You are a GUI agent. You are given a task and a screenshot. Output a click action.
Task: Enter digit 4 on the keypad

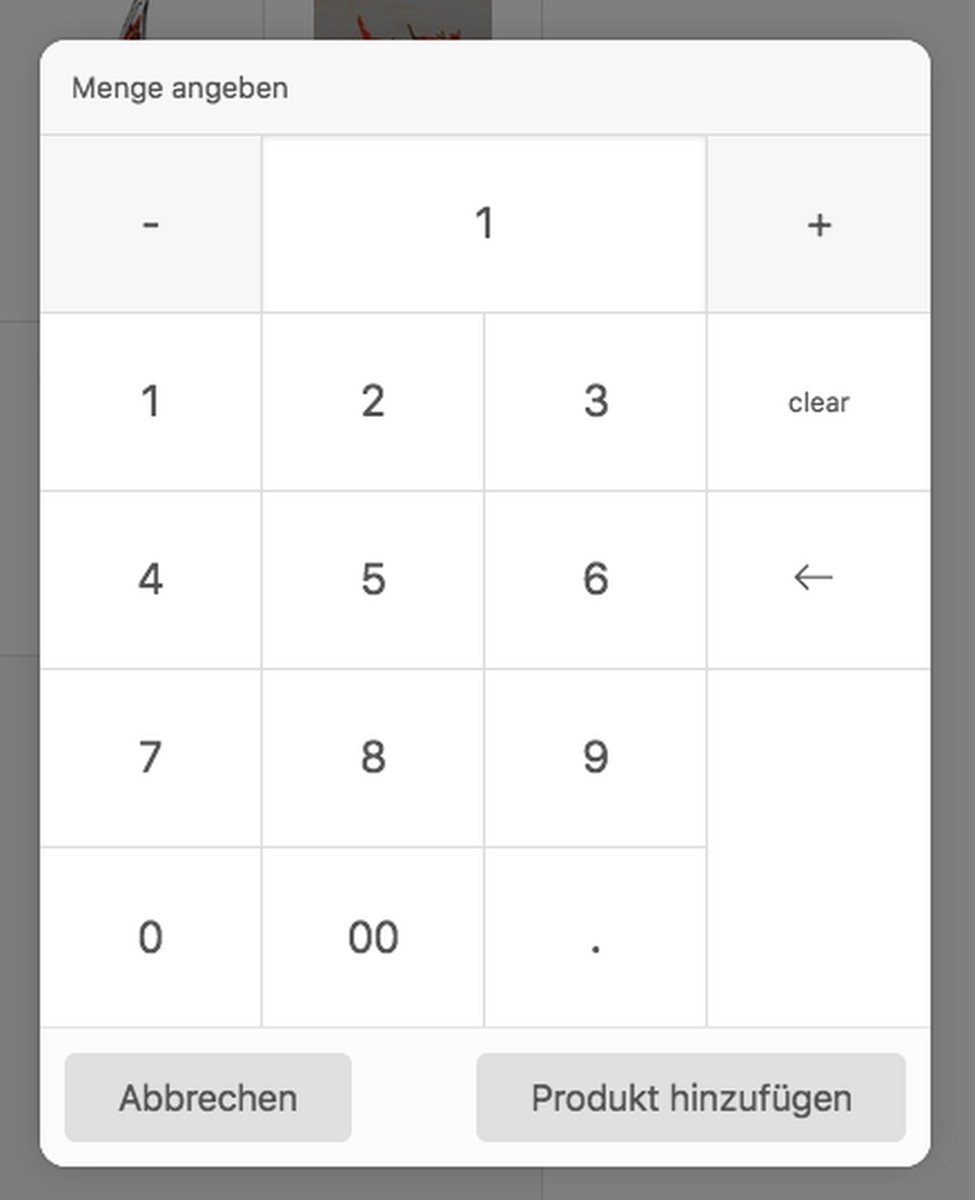click(150, 580)
